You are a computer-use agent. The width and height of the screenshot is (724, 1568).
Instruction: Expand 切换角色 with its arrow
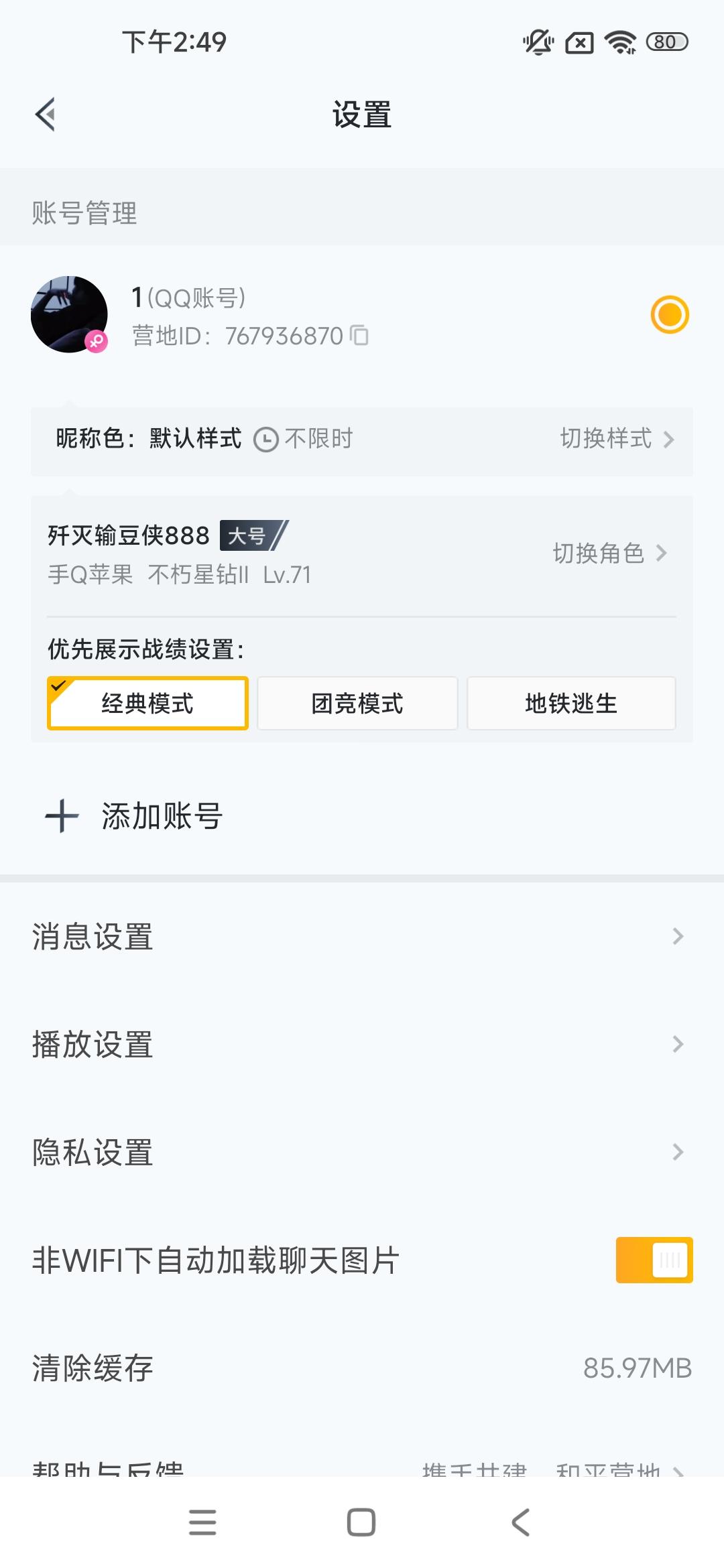[663, 554]
